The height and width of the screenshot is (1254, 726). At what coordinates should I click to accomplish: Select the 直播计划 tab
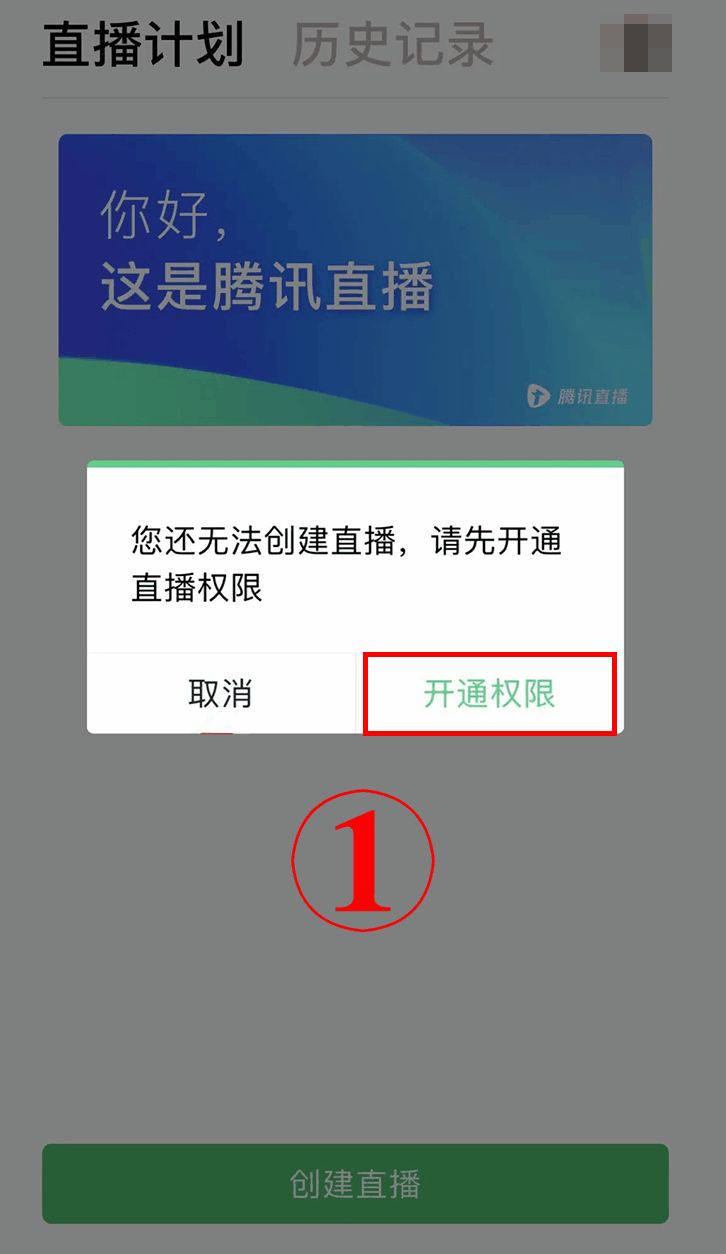click(144, 45)
